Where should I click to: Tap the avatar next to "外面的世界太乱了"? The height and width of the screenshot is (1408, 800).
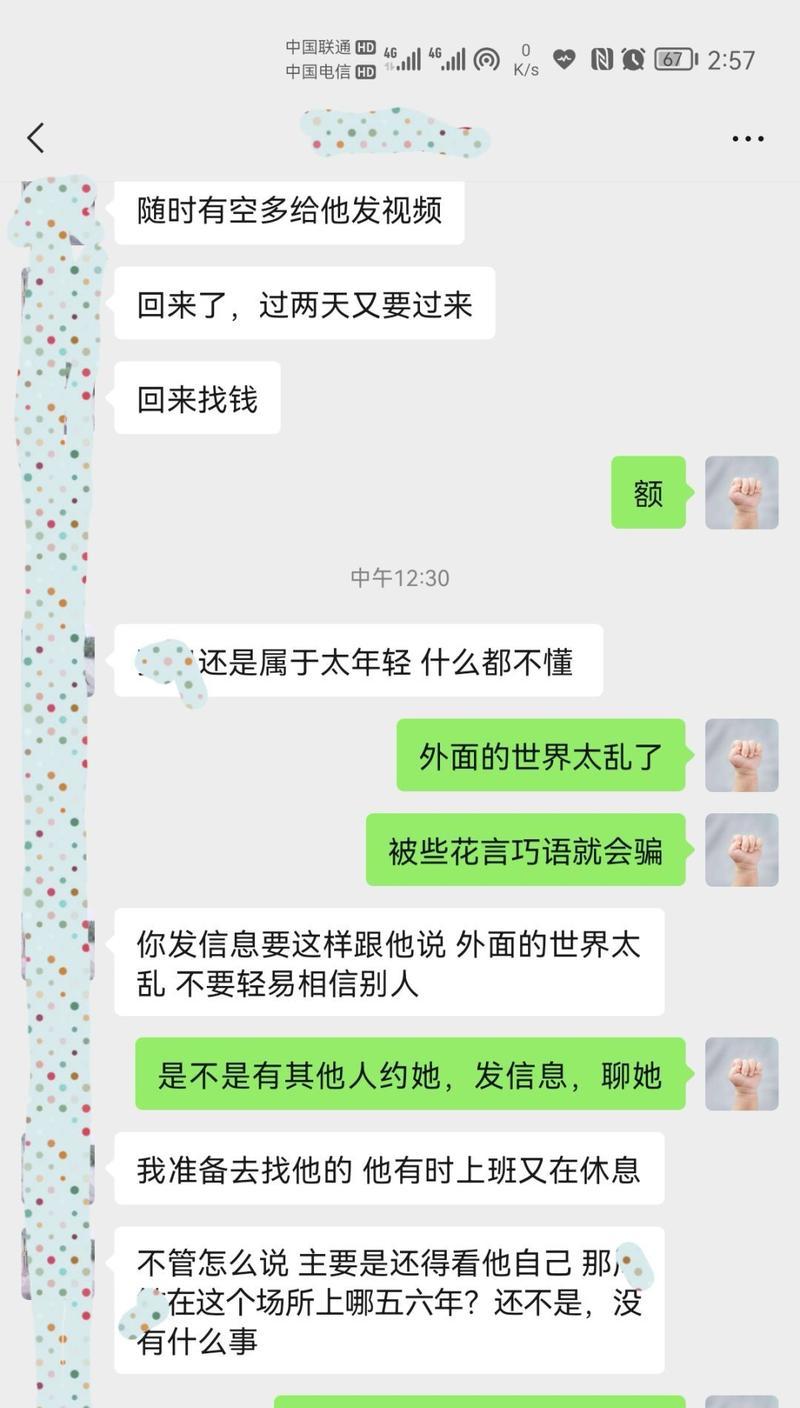(x=741, y=755)
